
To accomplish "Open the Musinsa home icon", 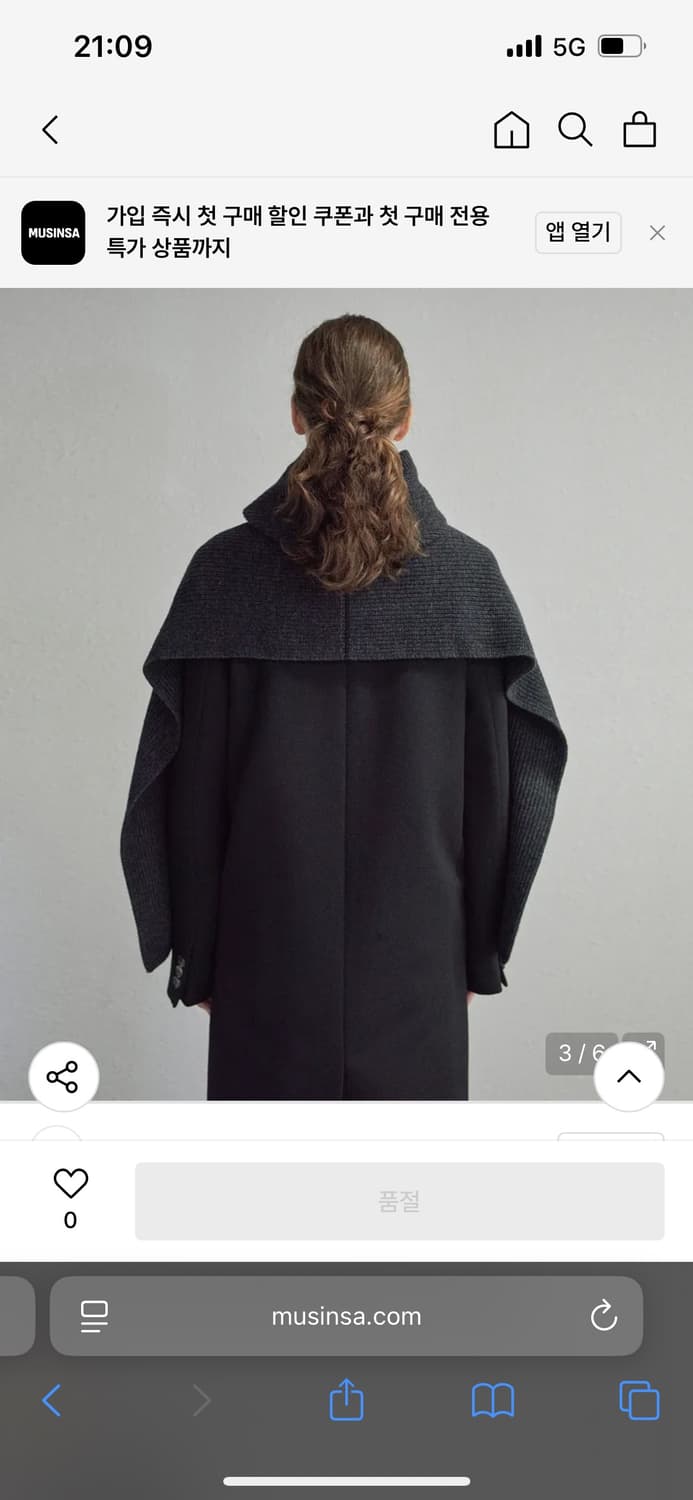I will [x=511, y=130].
